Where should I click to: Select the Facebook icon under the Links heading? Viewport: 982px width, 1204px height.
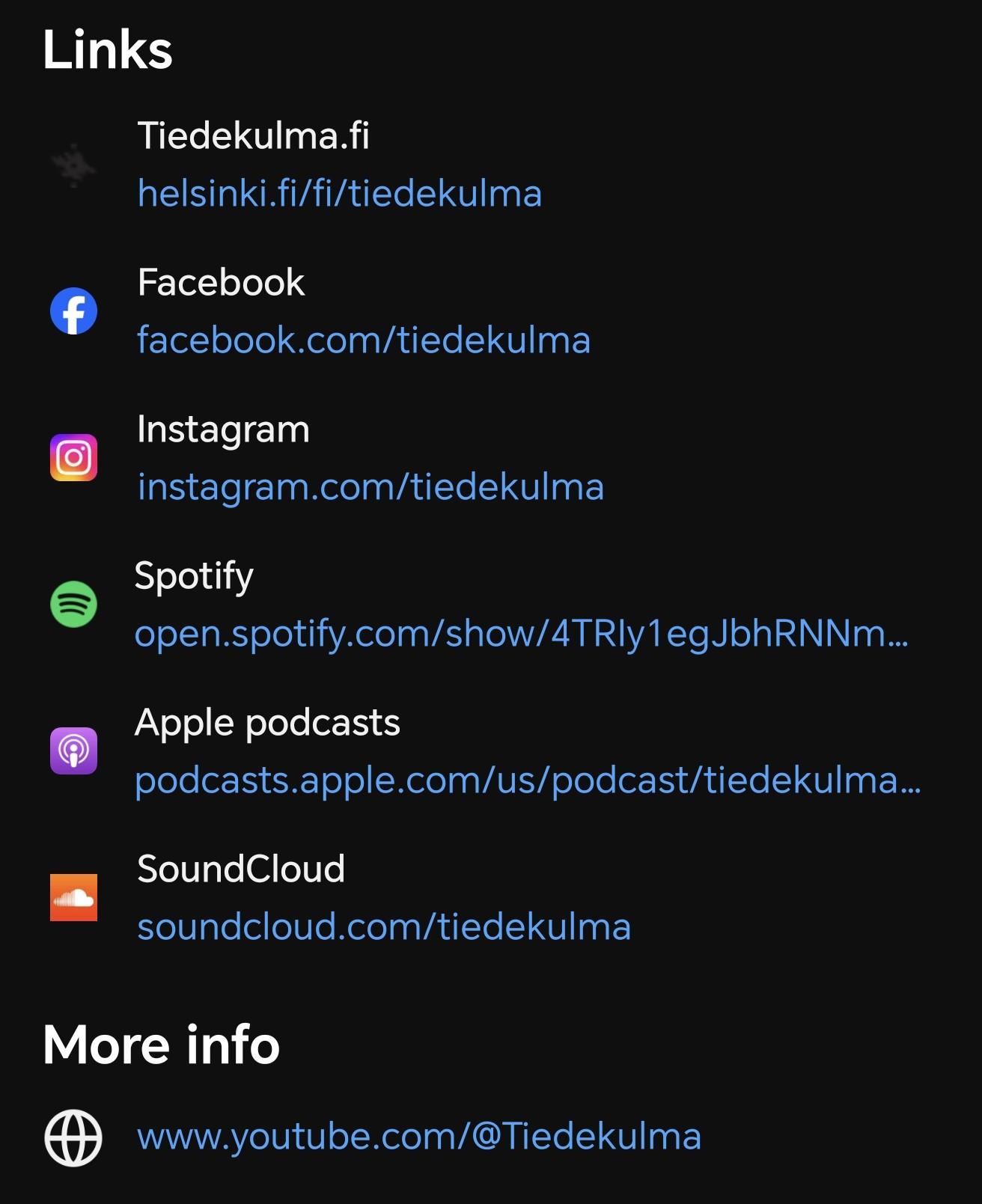tap(73, 311)
